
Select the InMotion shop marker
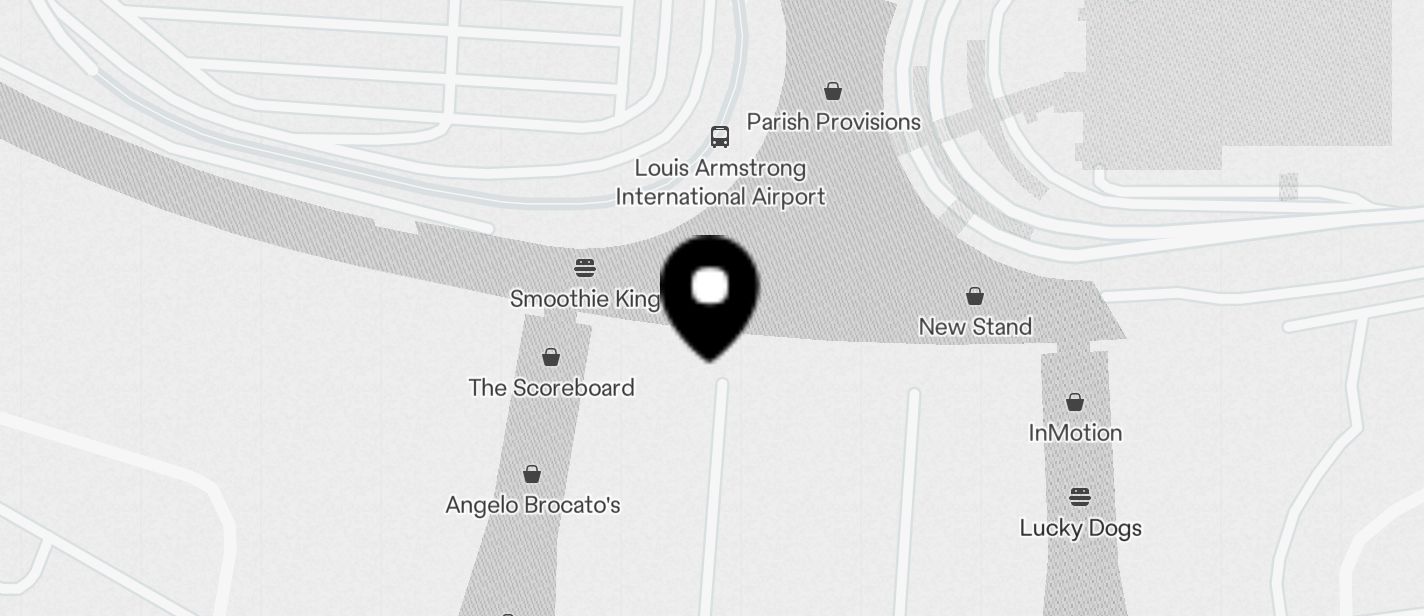(x=1075, y=402)
